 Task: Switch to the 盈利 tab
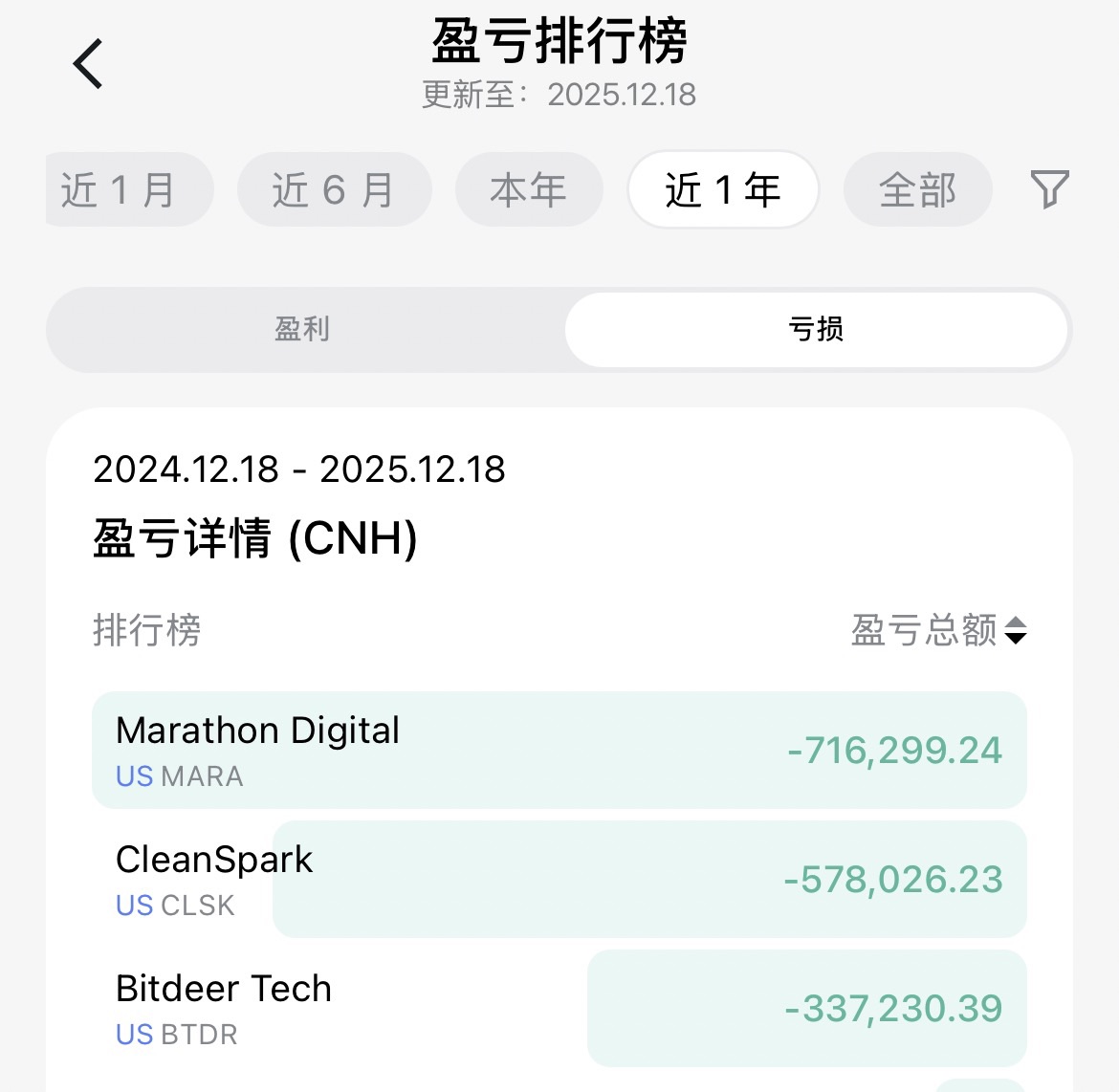point(303,330)
